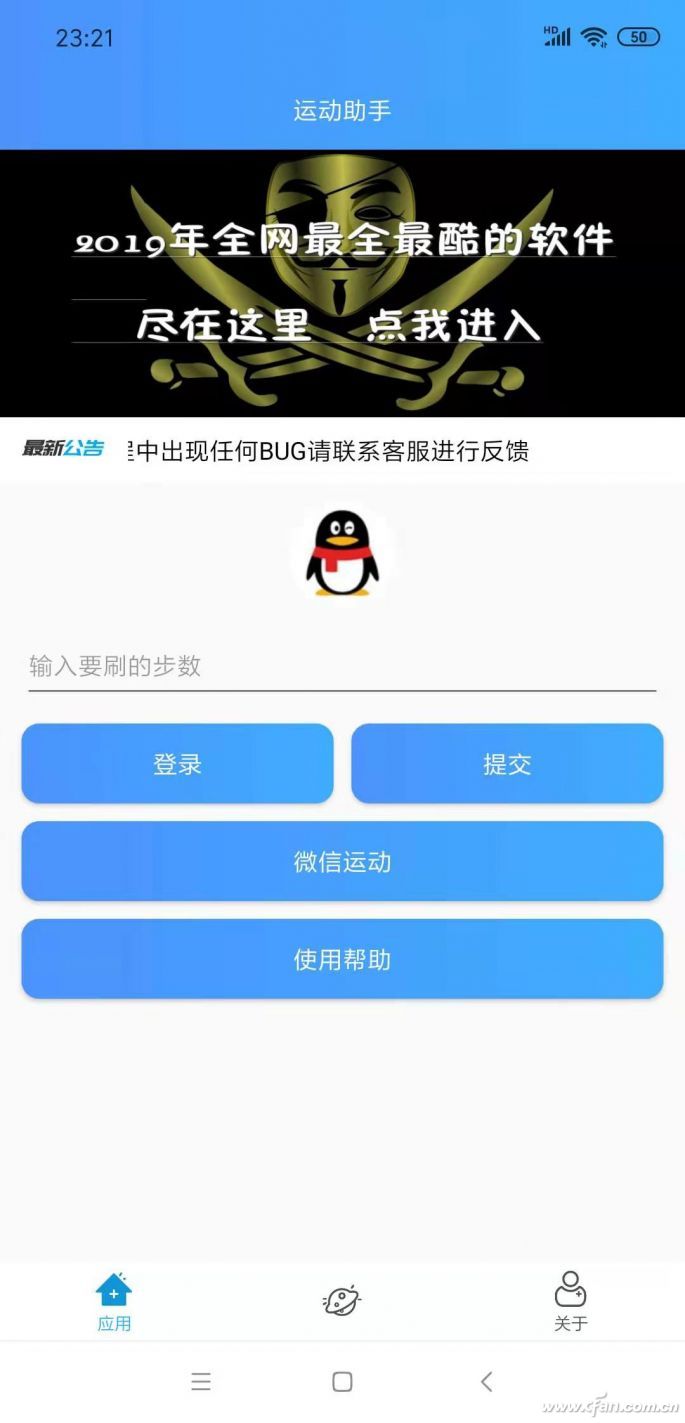Open the 点我进入 promo banner
685x1423 pixels.
click(x=342, y=283)
